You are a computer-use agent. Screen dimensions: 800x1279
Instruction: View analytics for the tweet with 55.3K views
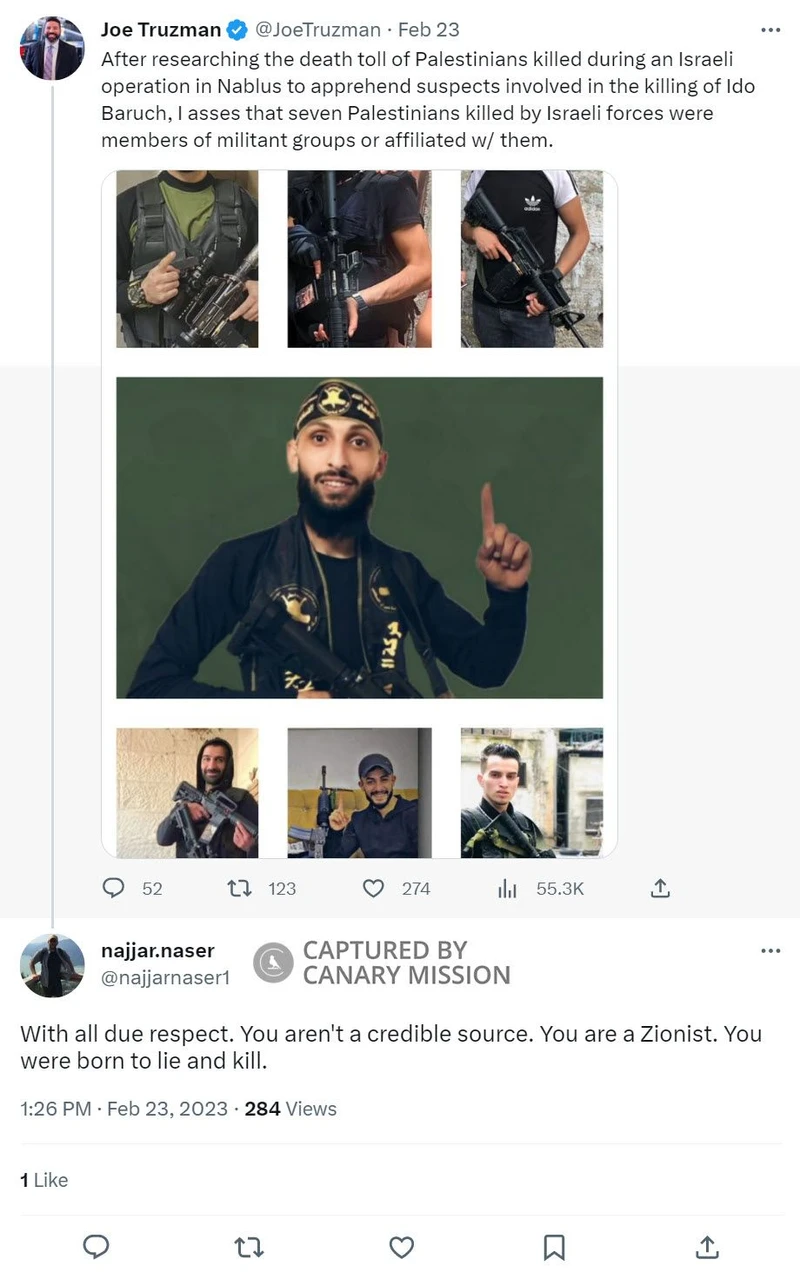click(508, 888)
